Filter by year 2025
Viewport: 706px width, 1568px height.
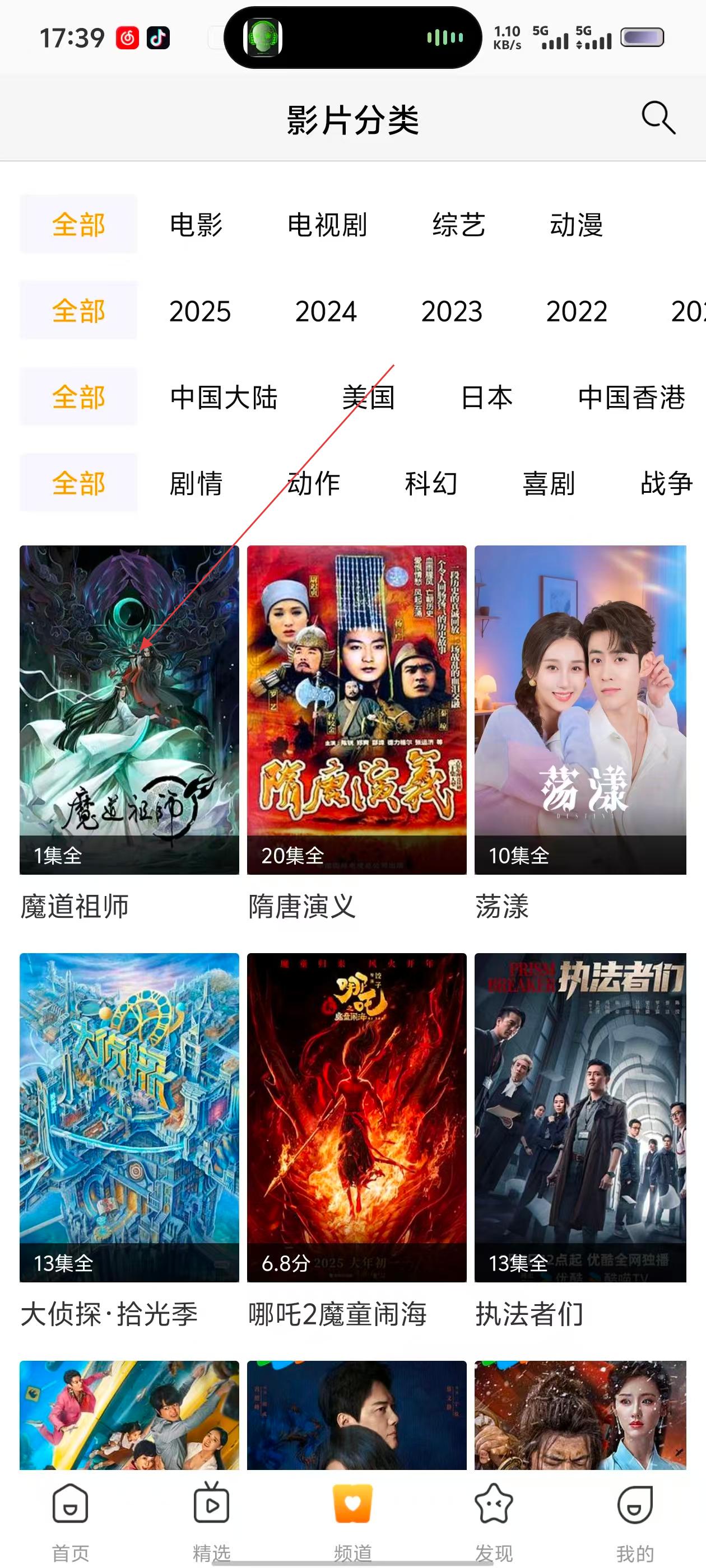click(200, 312)
